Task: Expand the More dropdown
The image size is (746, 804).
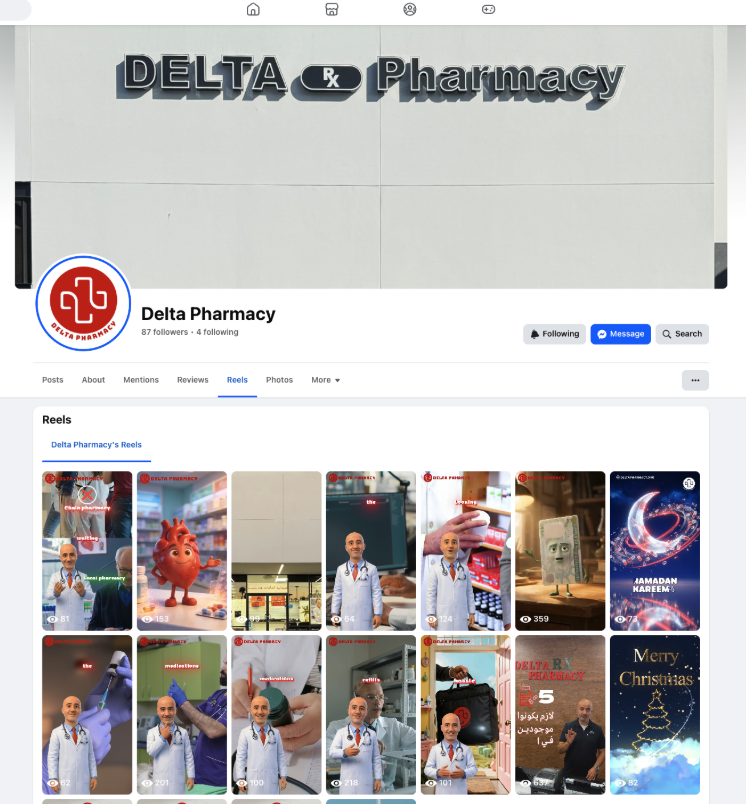Action: (325, 380)
